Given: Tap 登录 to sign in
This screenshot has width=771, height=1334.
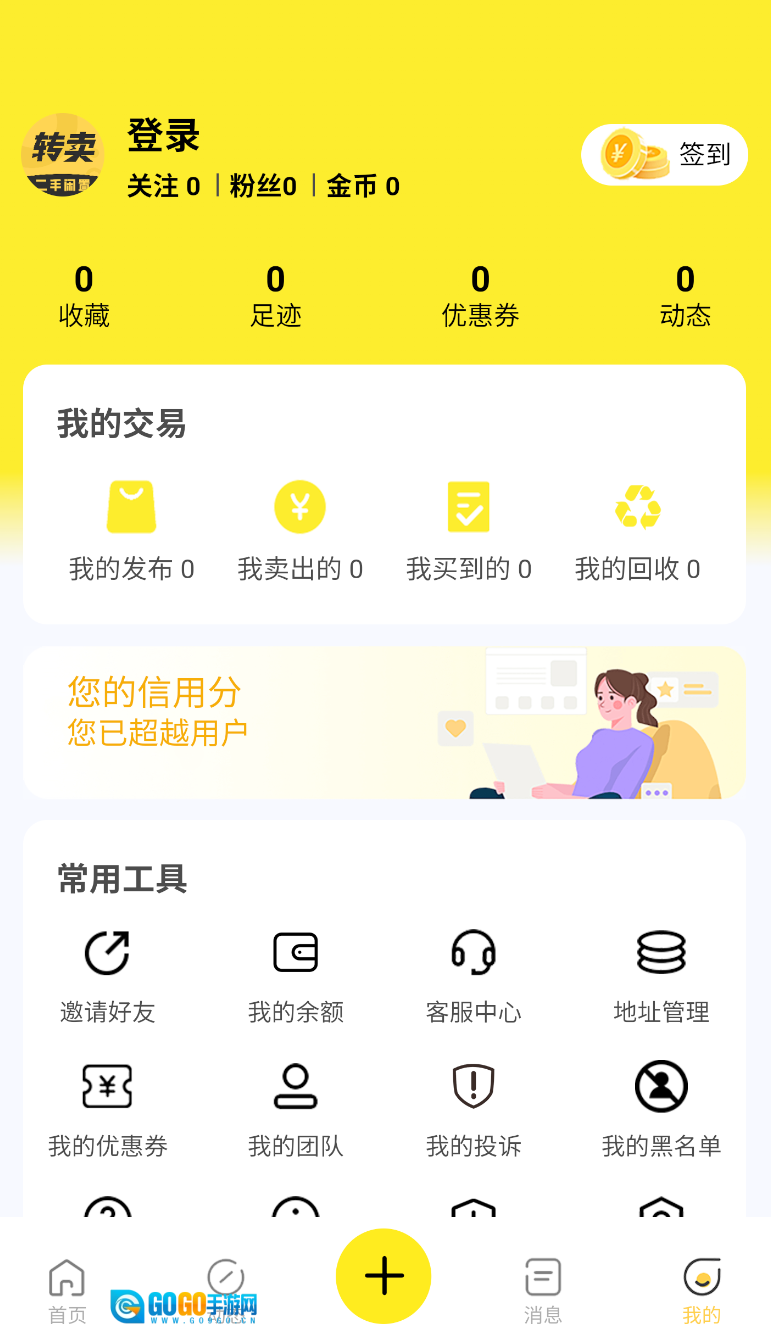Looking at the screenshot, I should [162, 137].
